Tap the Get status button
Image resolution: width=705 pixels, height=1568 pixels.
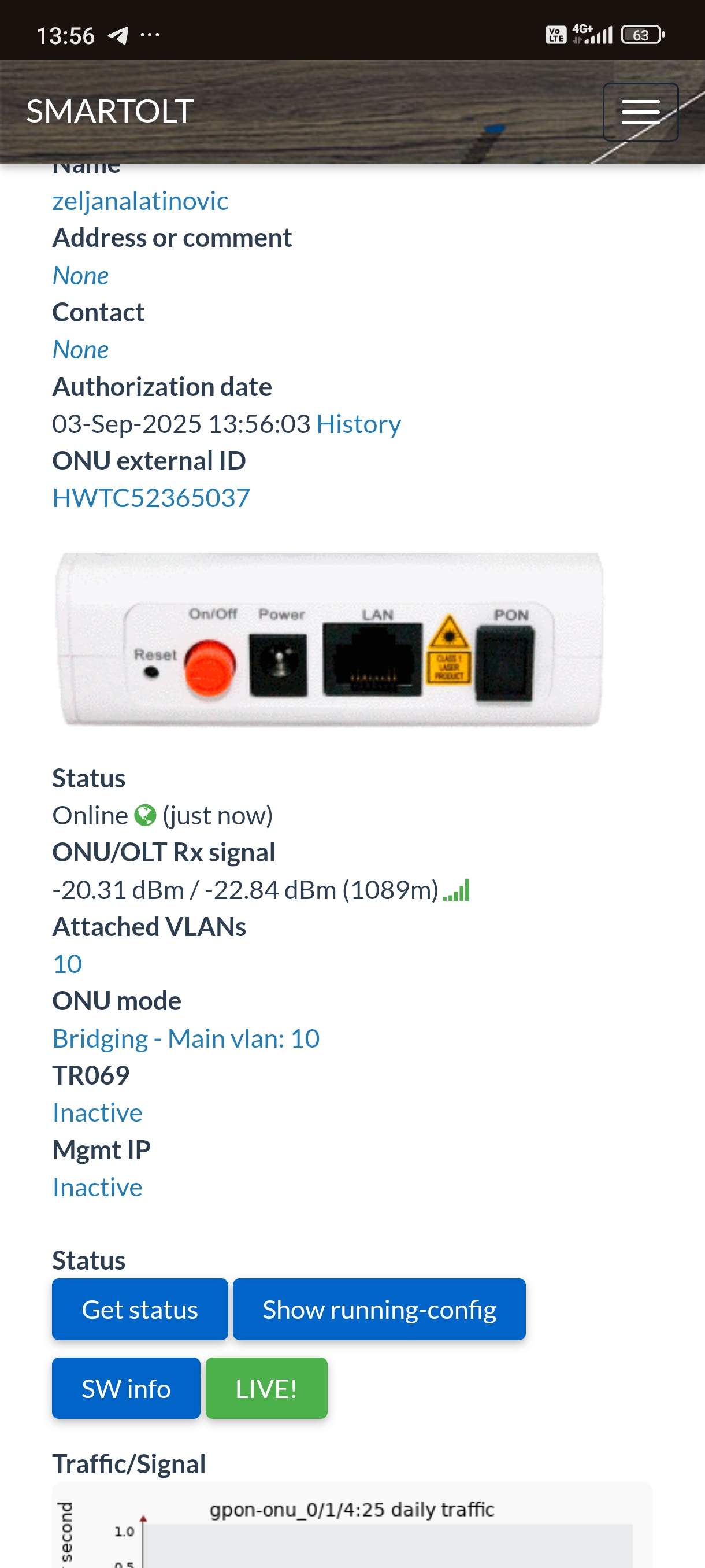click(x=140, y=1310)
